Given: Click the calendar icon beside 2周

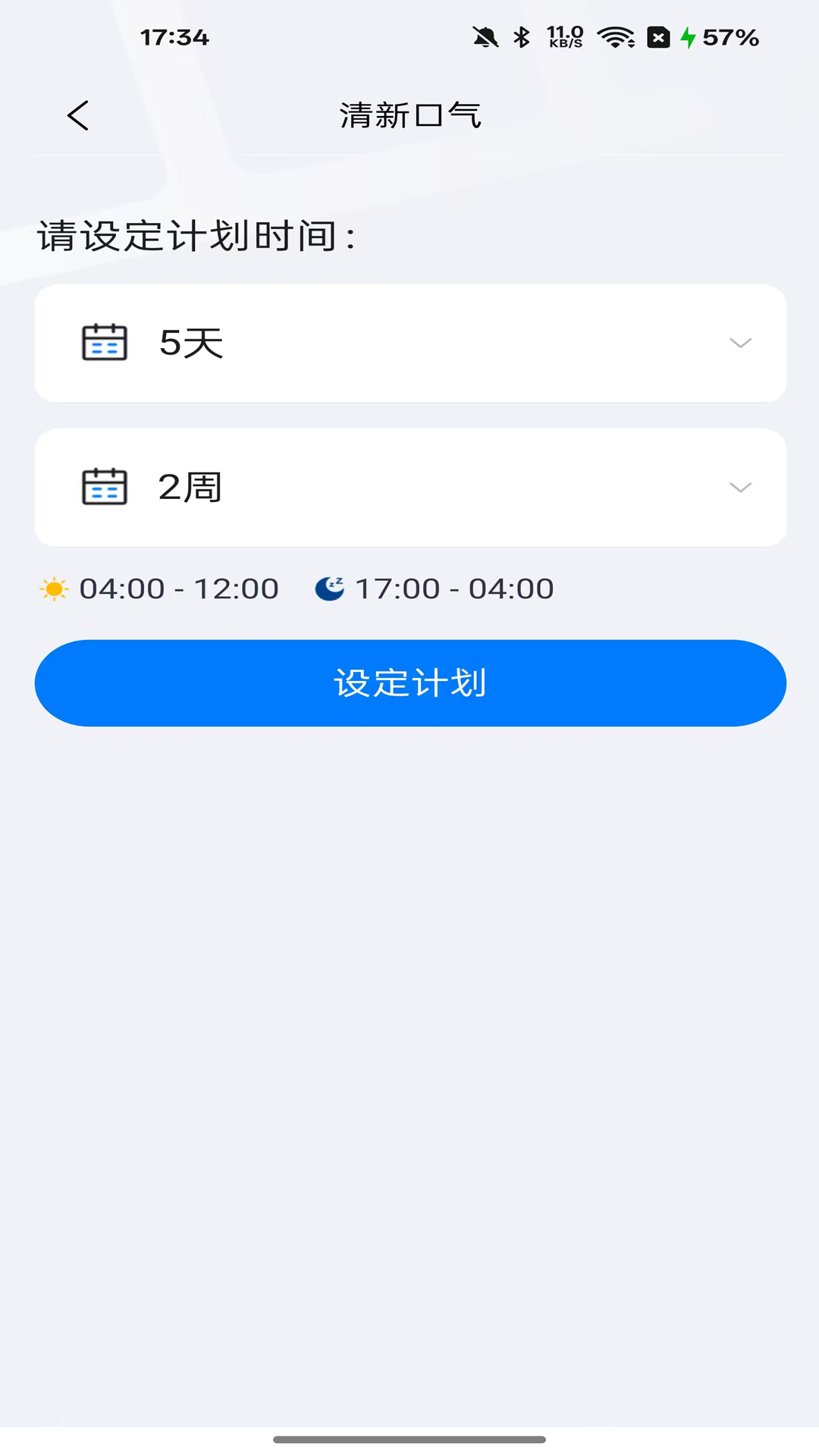Looking at the screenshot, I should (104, 487).
